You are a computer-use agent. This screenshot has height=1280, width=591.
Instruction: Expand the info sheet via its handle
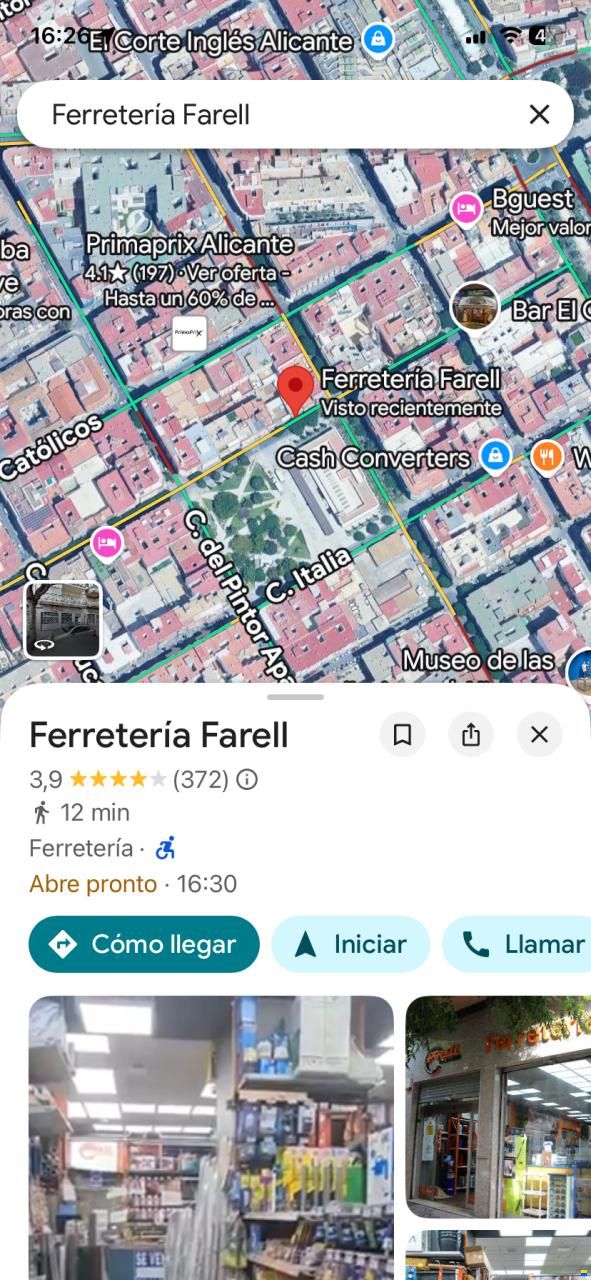click(296, 696)
